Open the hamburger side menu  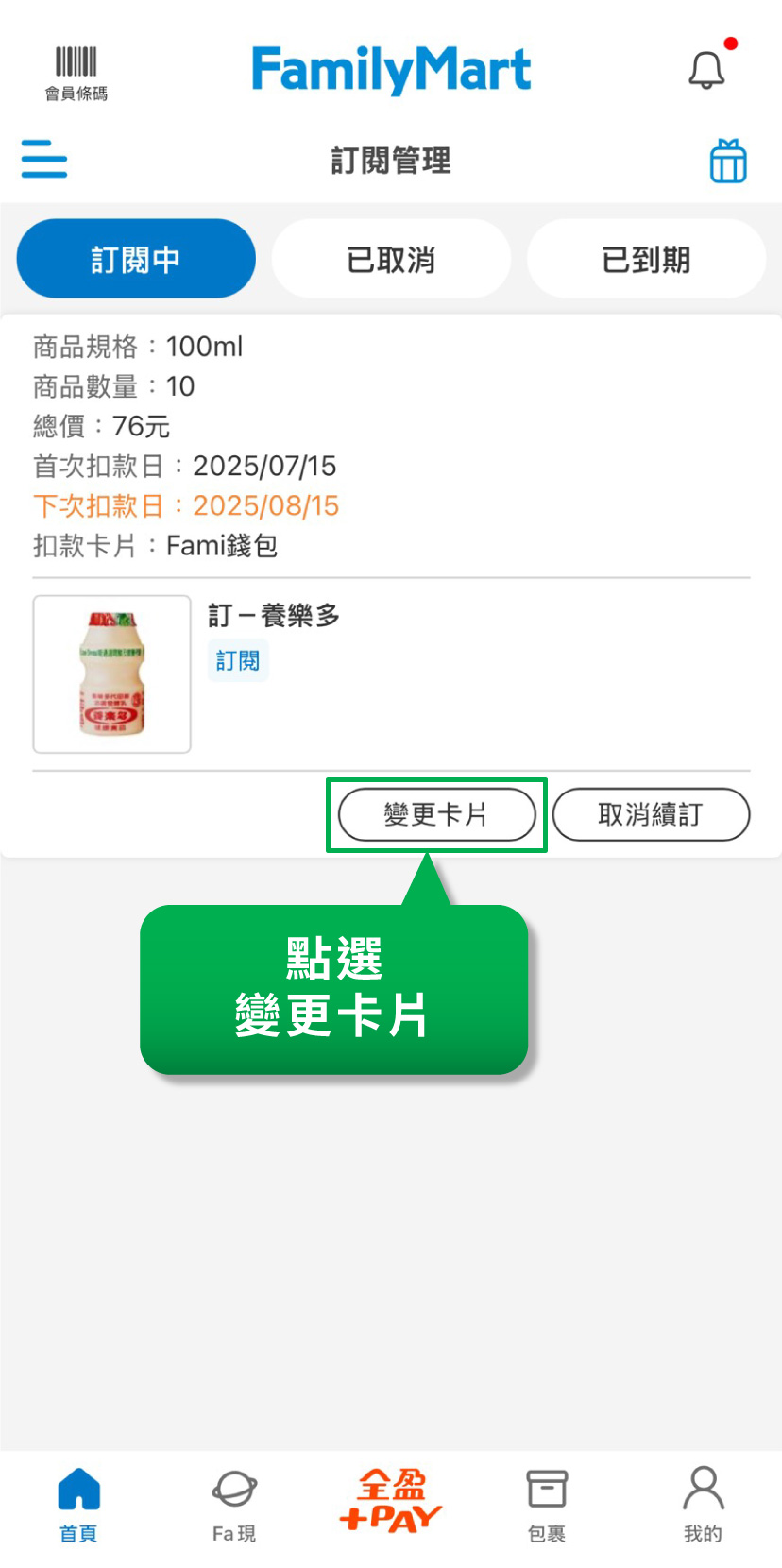coord(44,159)
